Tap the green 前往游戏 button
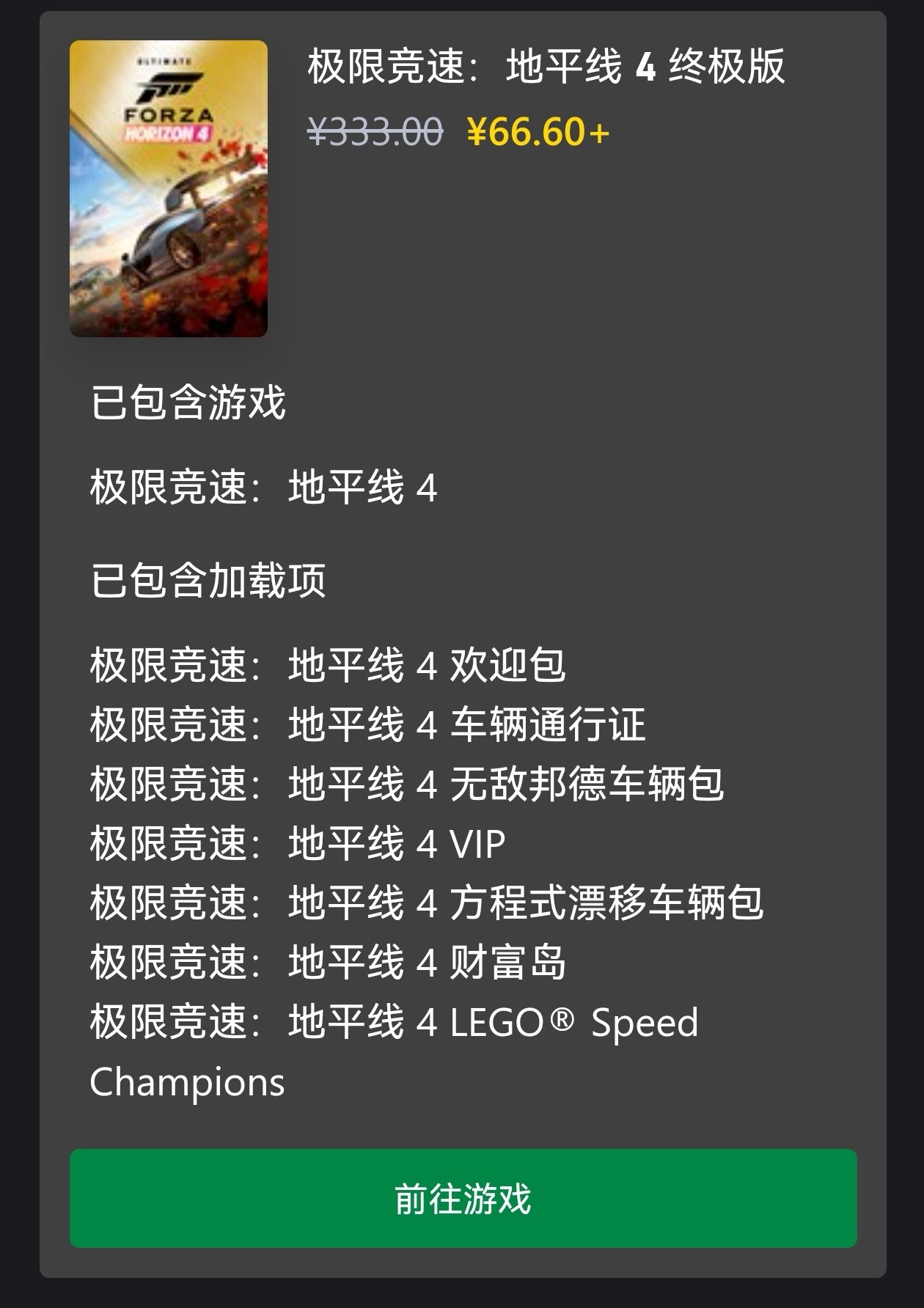 click(463, 1198)
